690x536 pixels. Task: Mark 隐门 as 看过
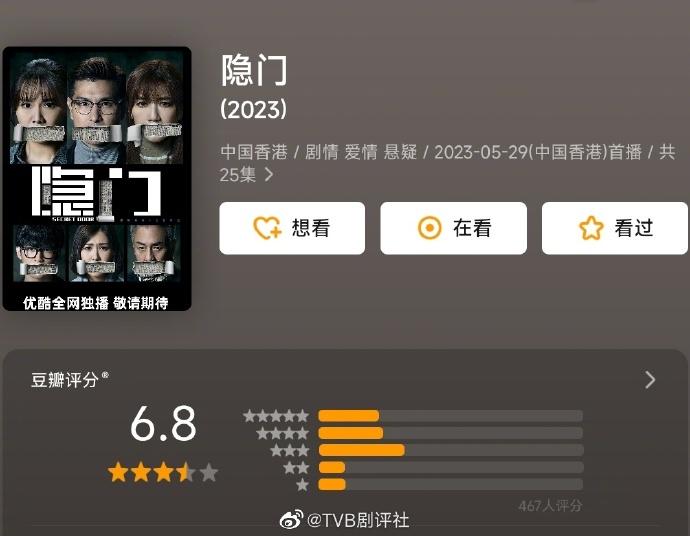(614, 228)
